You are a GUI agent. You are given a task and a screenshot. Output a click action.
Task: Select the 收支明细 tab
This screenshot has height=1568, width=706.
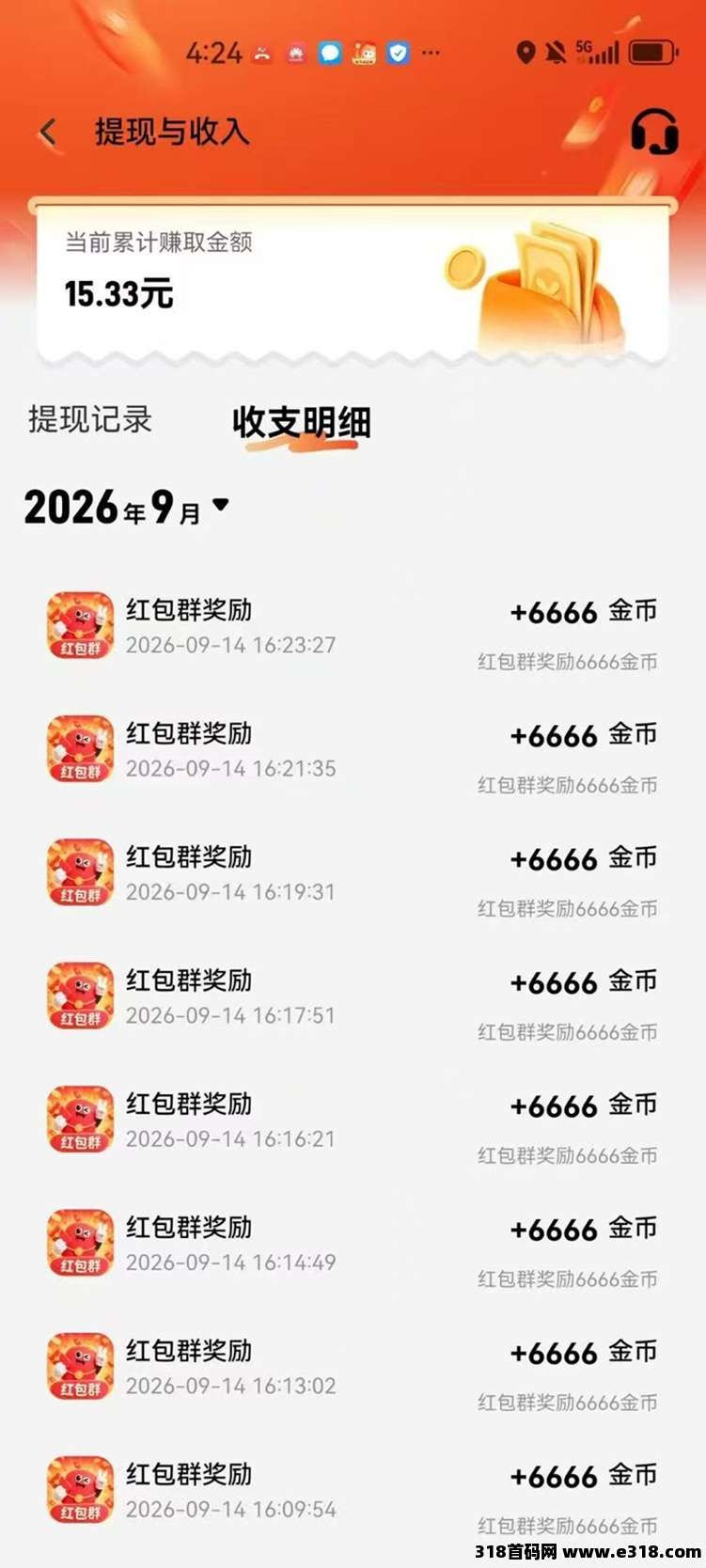pos(302,423)
